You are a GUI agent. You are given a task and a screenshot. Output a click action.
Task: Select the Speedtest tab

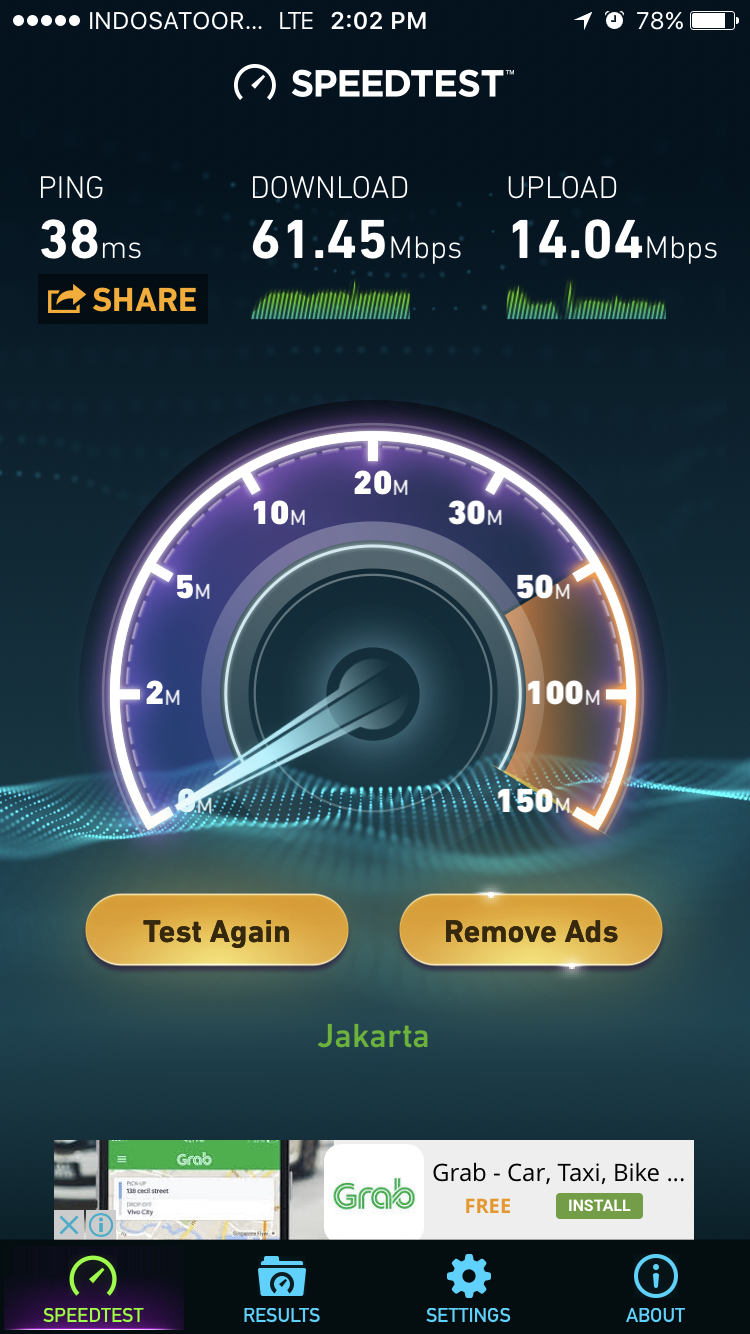click(x=93, y=1290)
